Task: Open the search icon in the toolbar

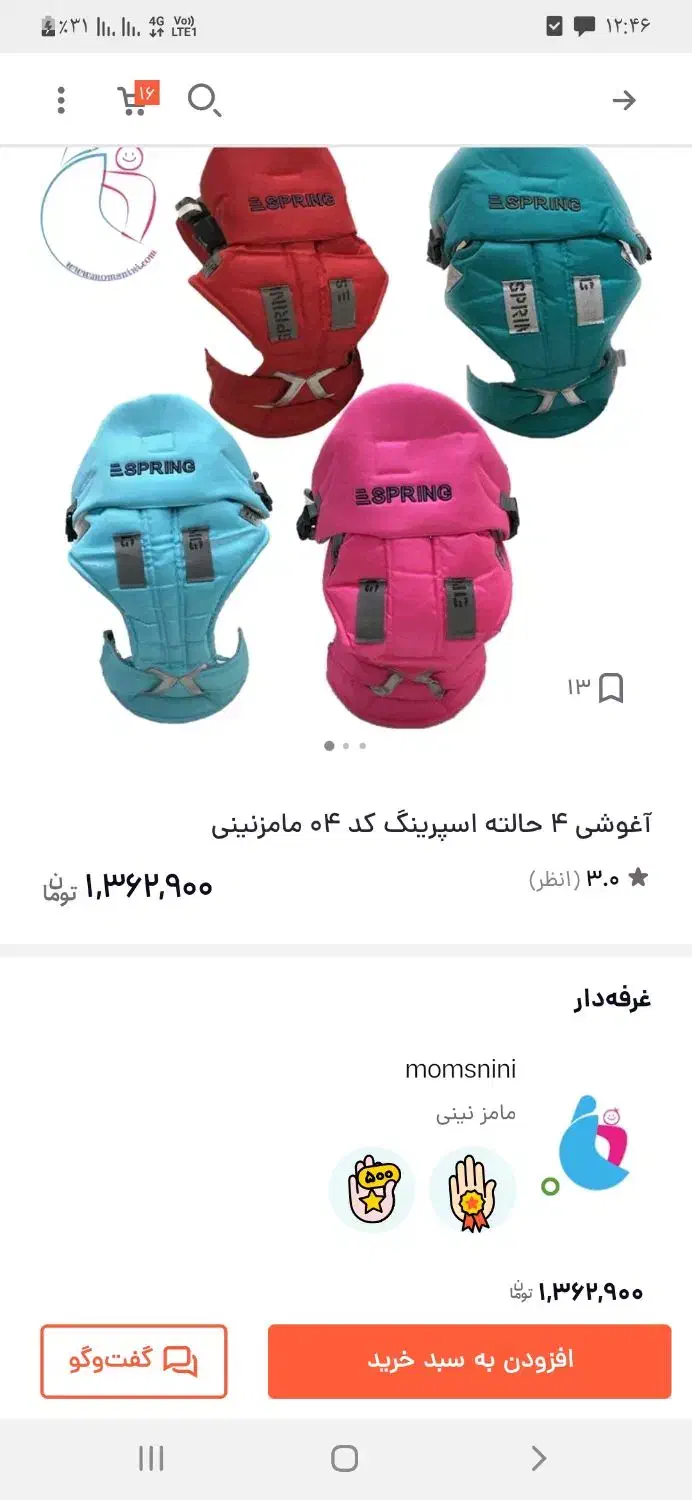Action: pyautogui.click(x=204, y=100)
